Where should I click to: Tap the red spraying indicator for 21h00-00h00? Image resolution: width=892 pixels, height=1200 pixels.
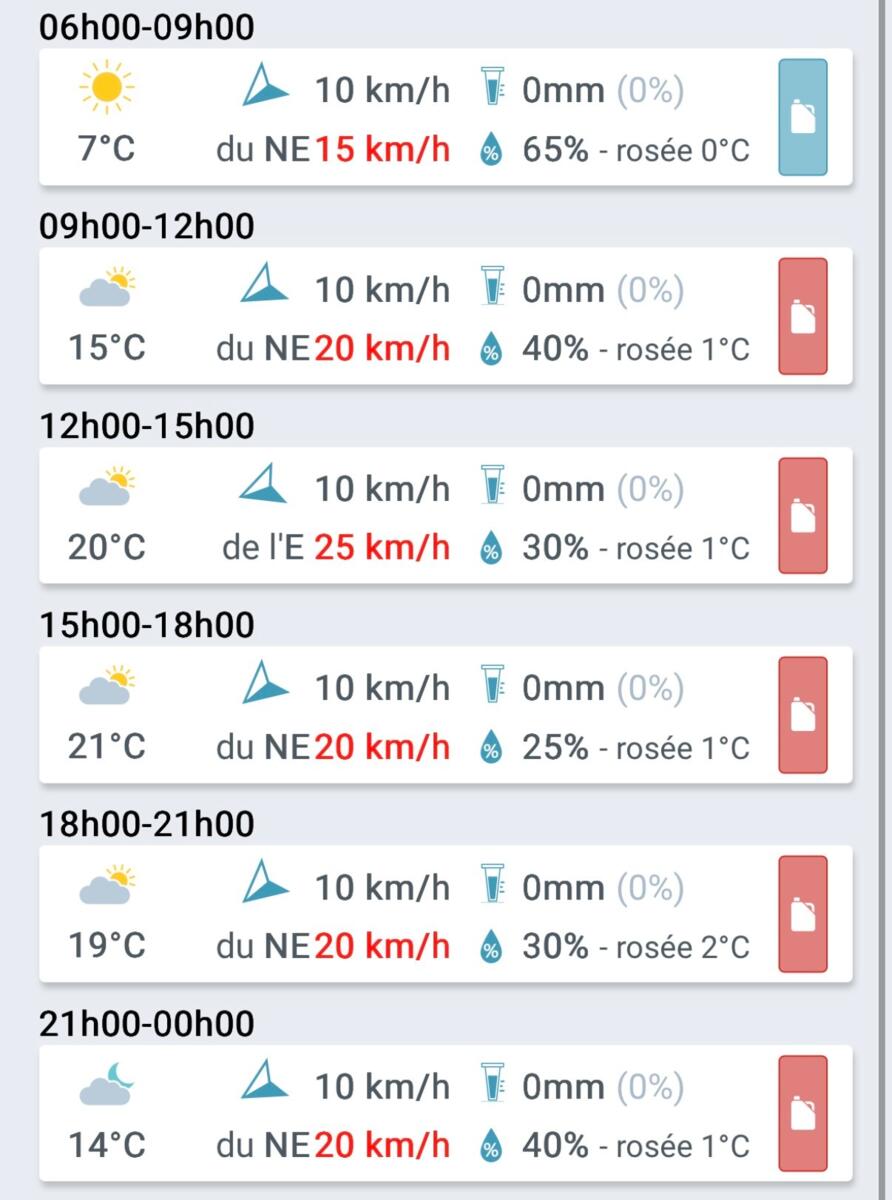coord(803,1113)
